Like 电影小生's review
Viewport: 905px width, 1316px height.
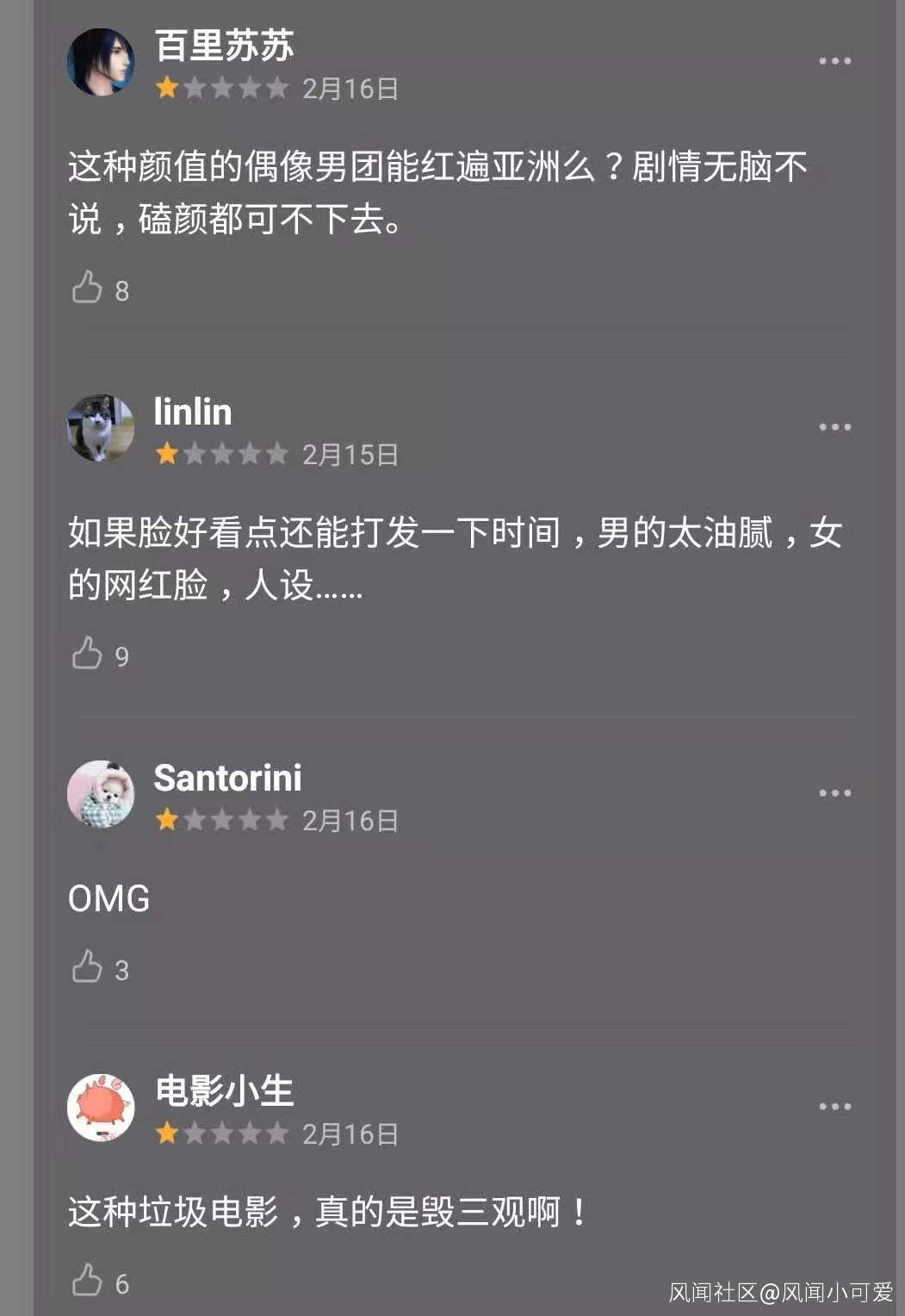(x=87, y=1281)
